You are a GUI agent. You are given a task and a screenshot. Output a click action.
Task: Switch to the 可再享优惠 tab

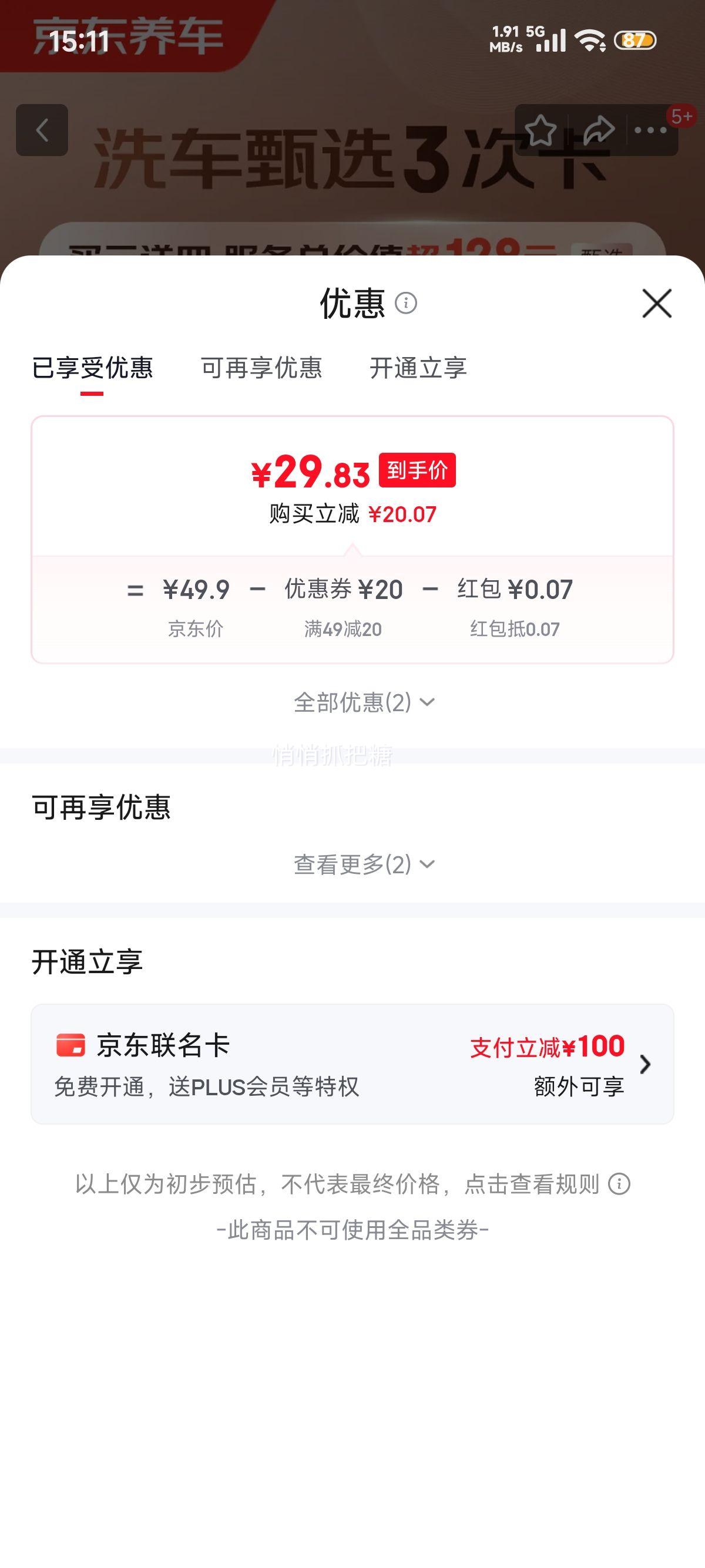click(x=263, y=368)
